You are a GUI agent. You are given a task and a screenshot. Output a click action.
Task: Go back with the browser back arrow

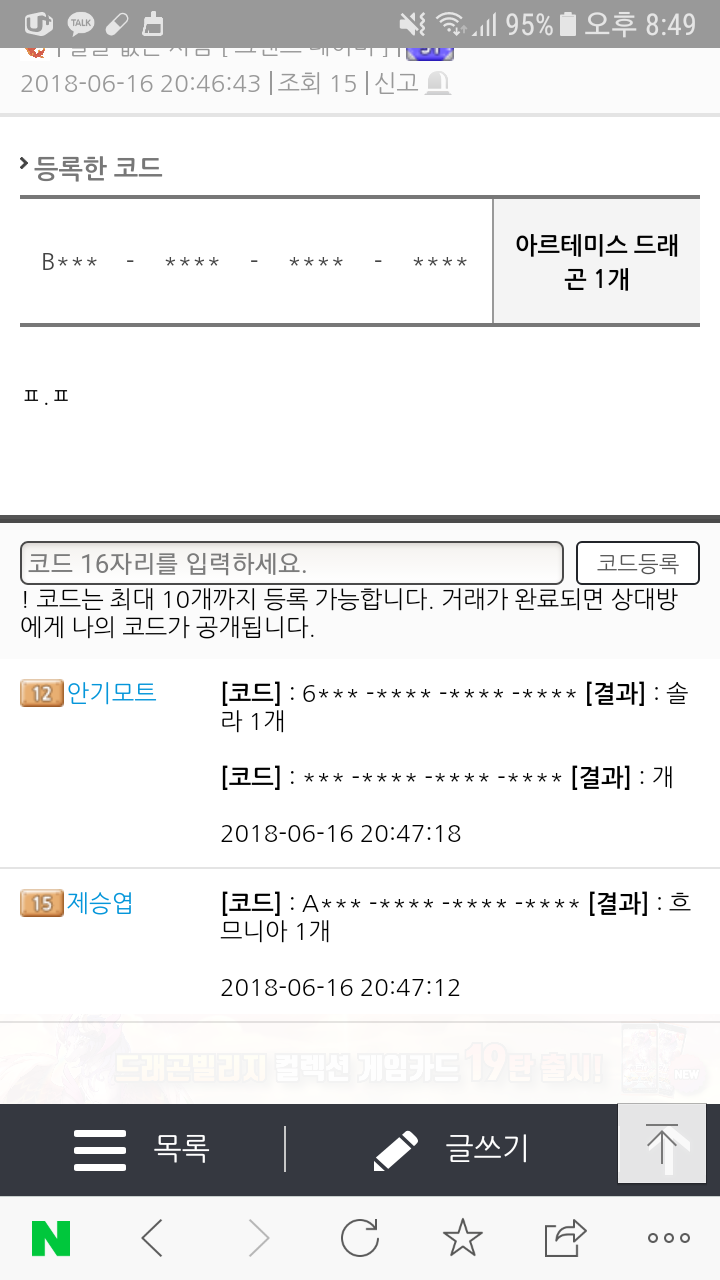coord(152,1239)
